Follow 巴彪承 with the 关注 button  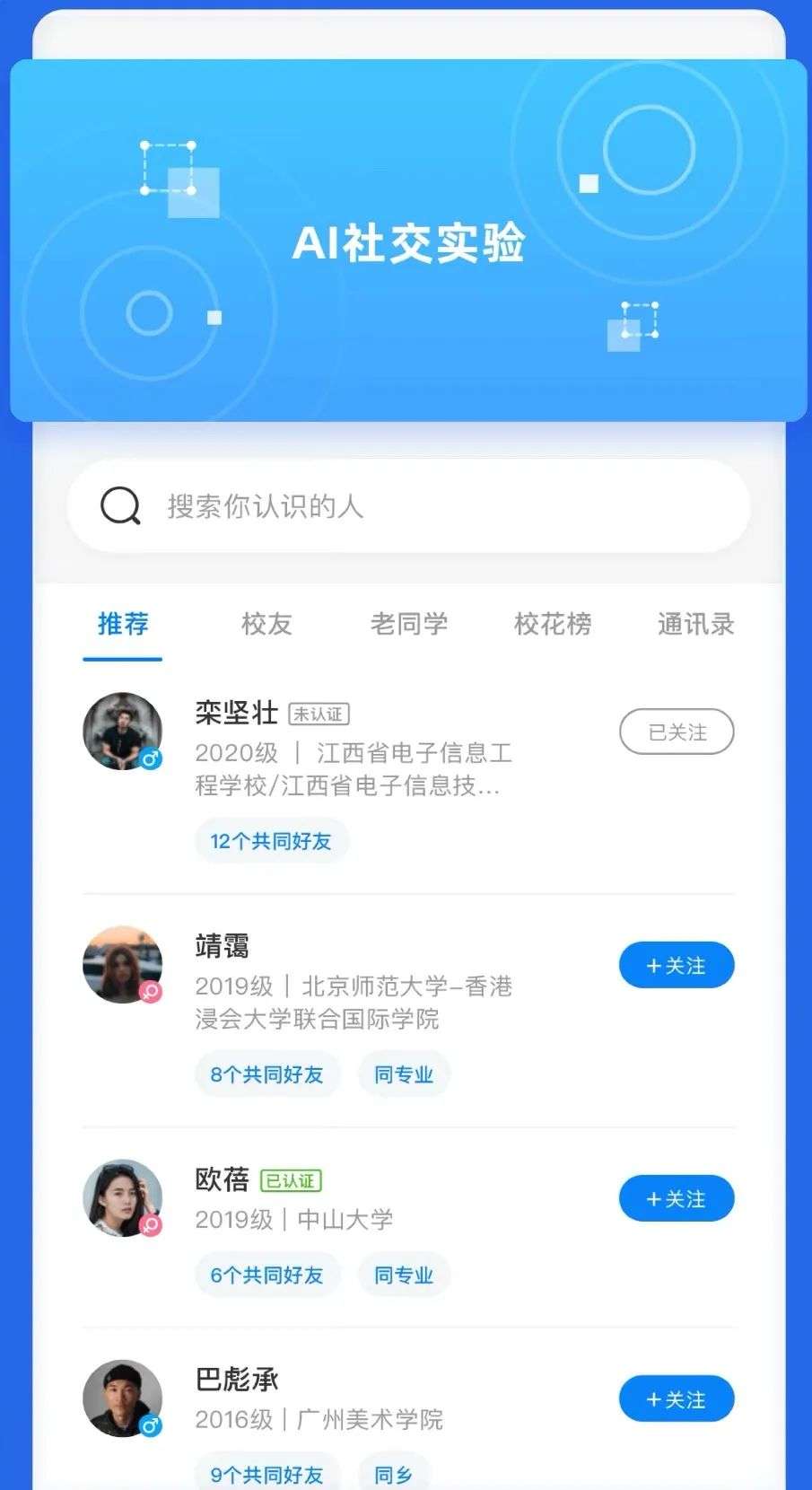[677, 1399]
